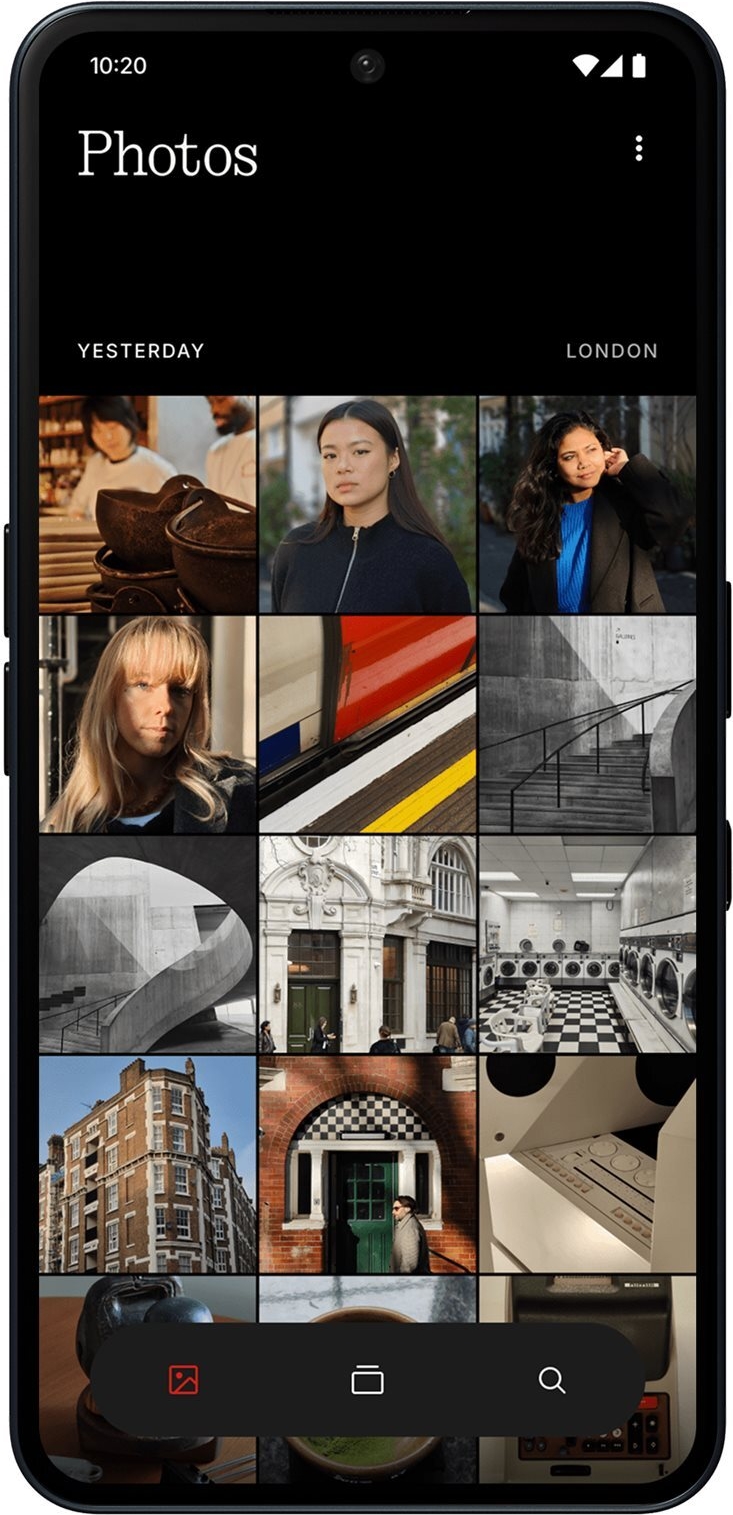View the beige control panel close-up photo

[587, 1164]
